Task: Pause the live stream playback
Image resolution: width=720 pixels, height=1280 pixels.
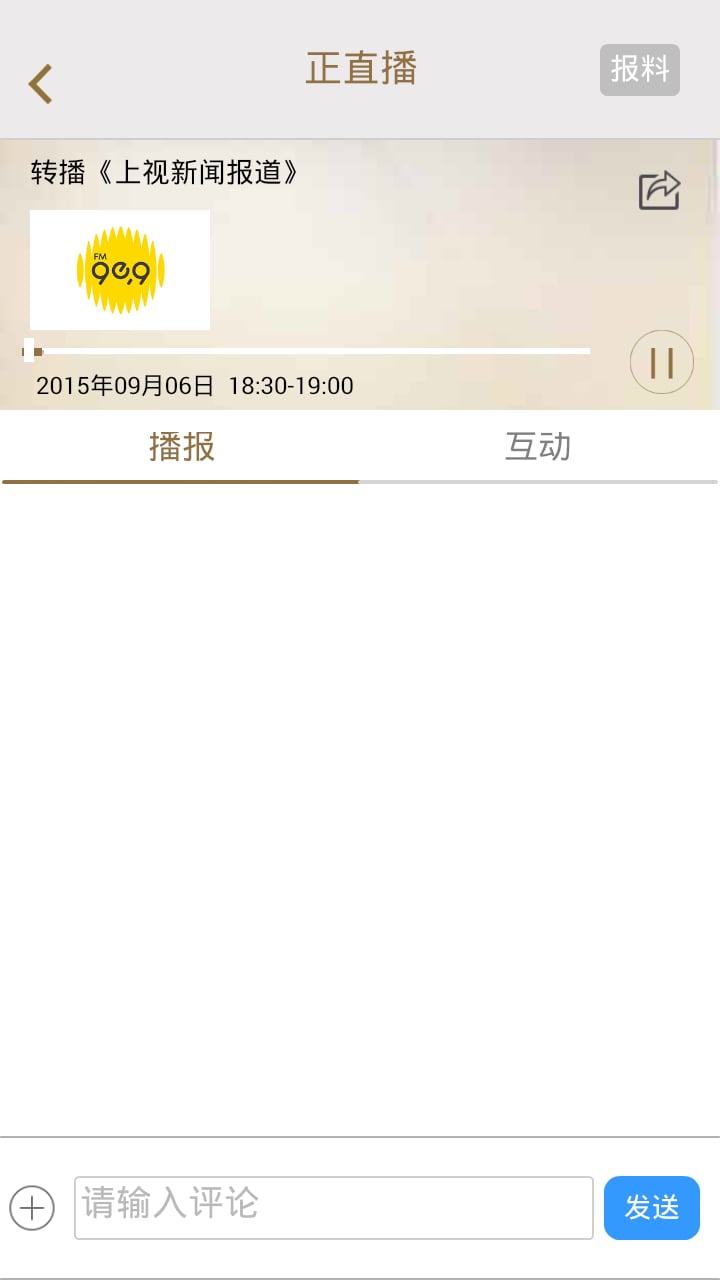Action: click(662, 362)
